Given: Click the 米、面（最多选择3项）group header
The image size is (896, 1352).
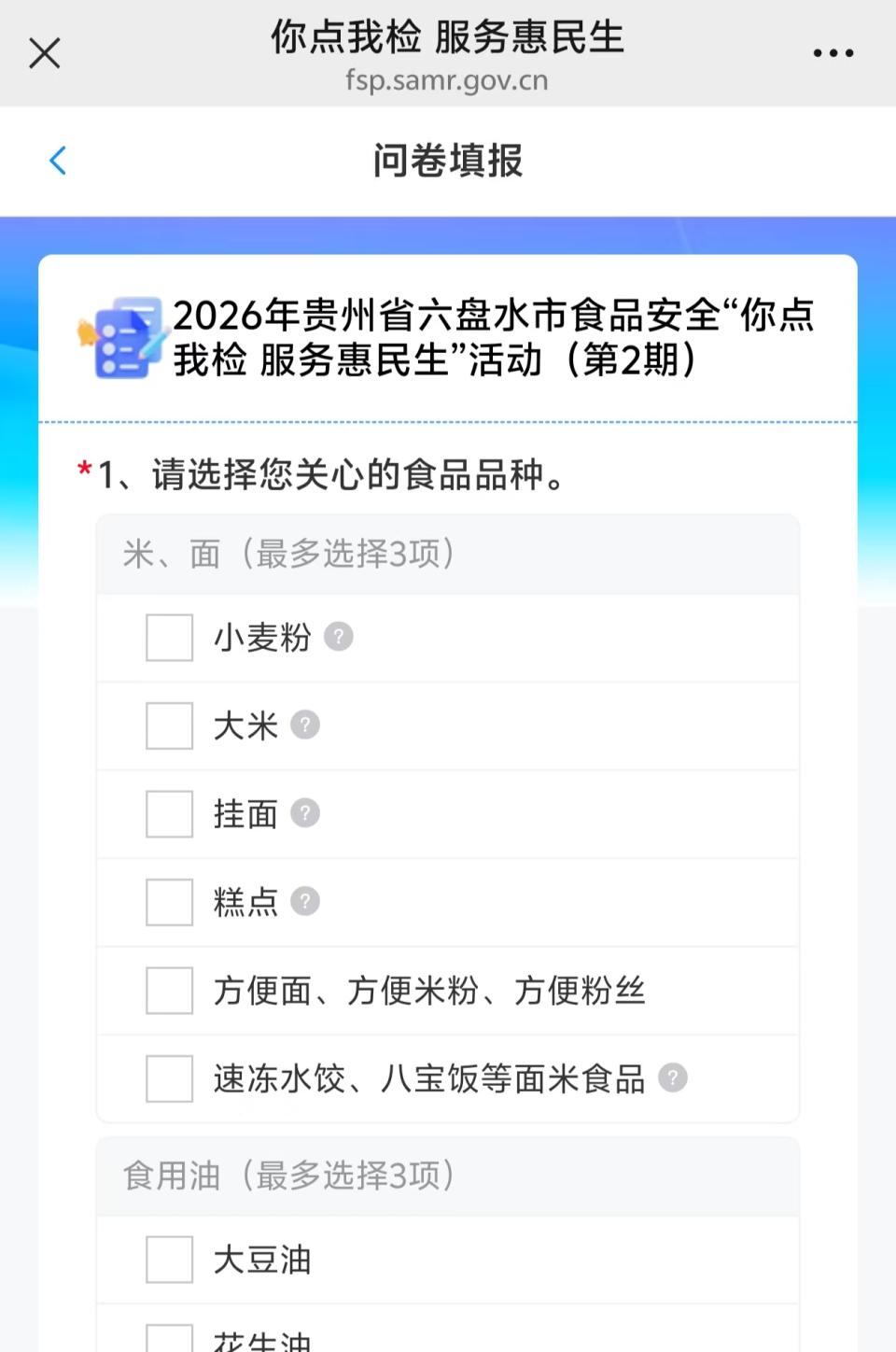Looking at the screenshot, I should click(x=286, y=554).
